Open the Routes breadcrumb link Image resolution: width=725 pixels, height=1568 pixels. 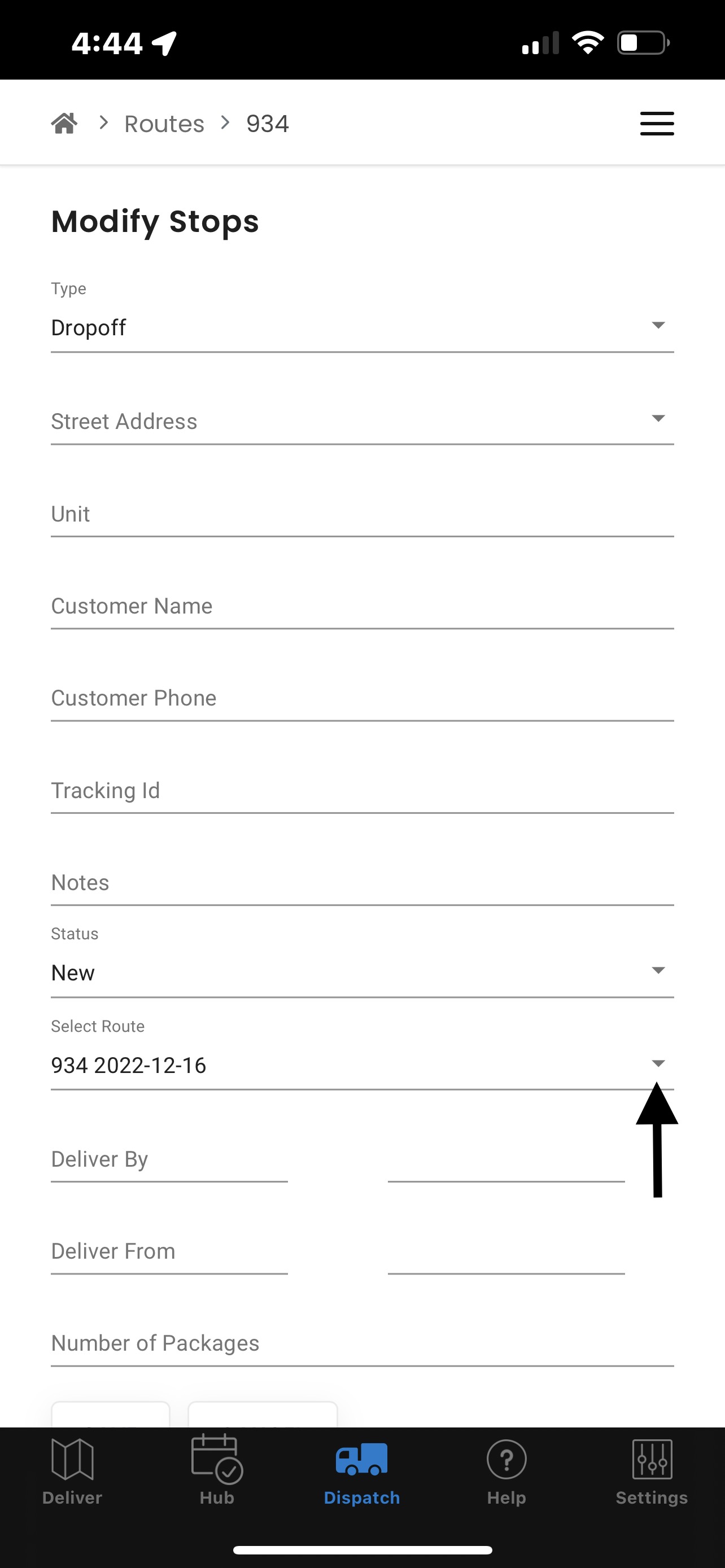click(x=164, y=124)
